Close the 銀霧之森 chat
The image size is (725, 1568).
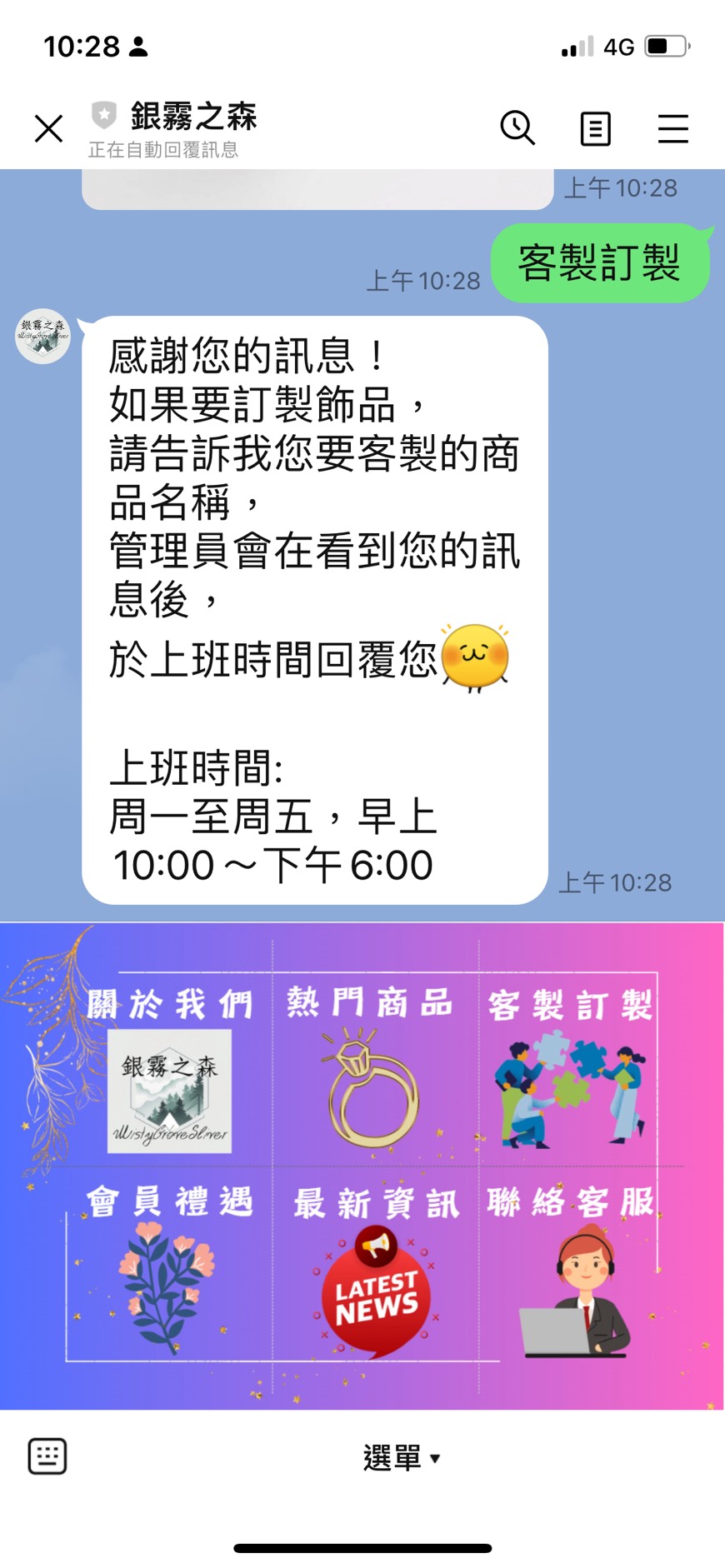[48, 129]
